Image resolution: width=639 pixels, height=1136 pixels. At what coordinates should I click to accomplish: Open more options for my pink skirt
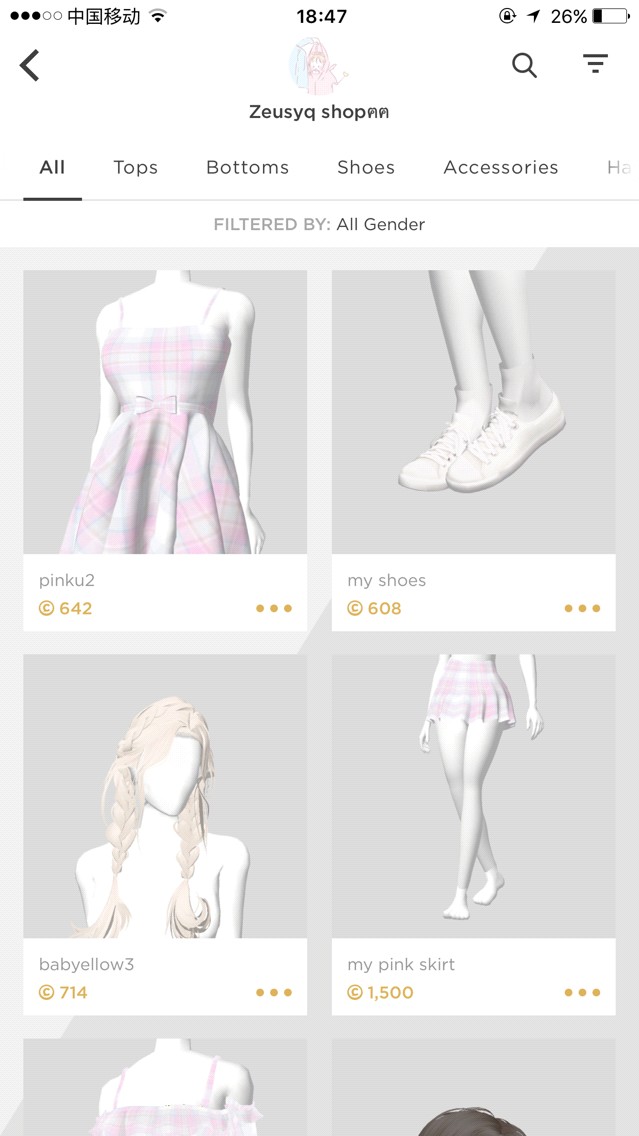click(582, 992)
